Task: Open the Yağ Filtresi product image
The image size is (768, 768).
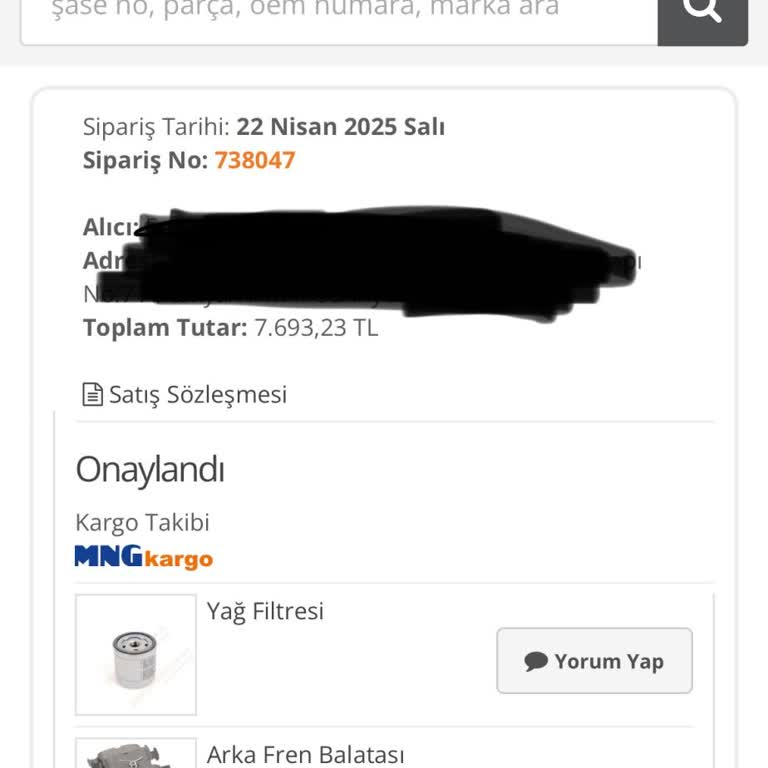Action: 136,655
